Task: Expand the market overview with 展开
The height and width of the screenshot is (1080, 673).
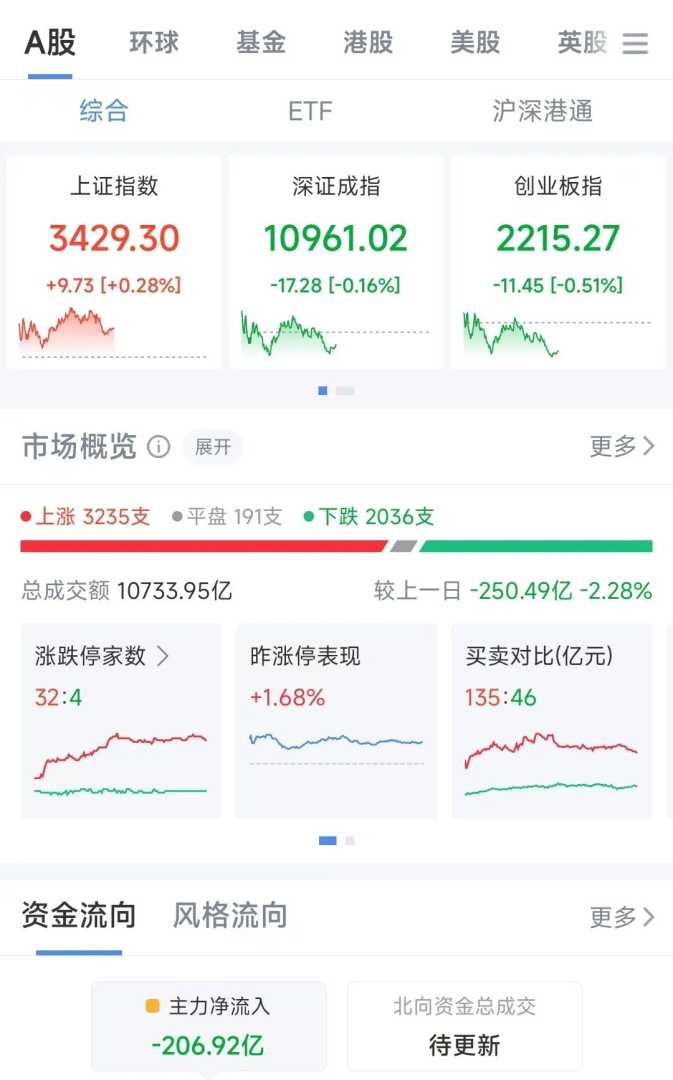Action: (x=212, y=447)
